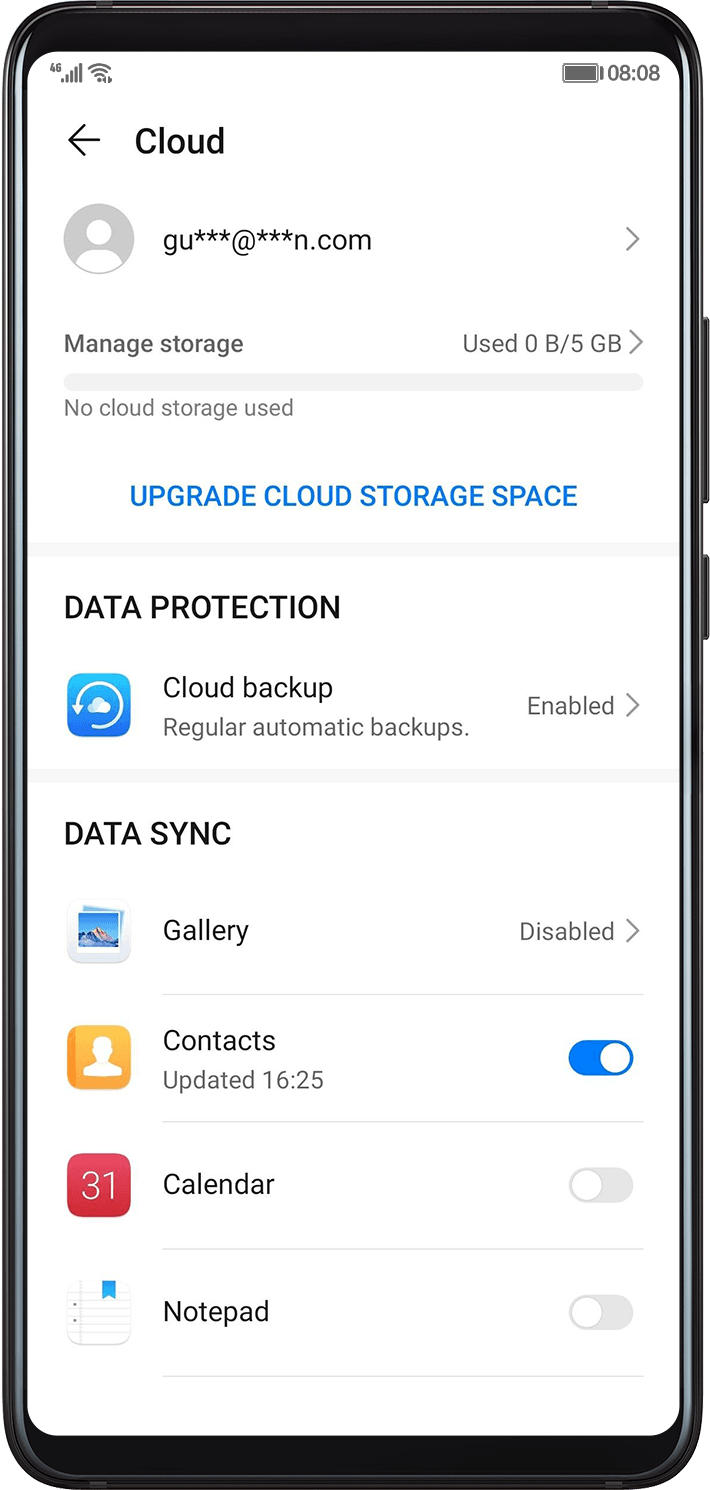Enable Calendar sync
The width and height of the screenshot is (710, 1490).
pos(600,1185)
